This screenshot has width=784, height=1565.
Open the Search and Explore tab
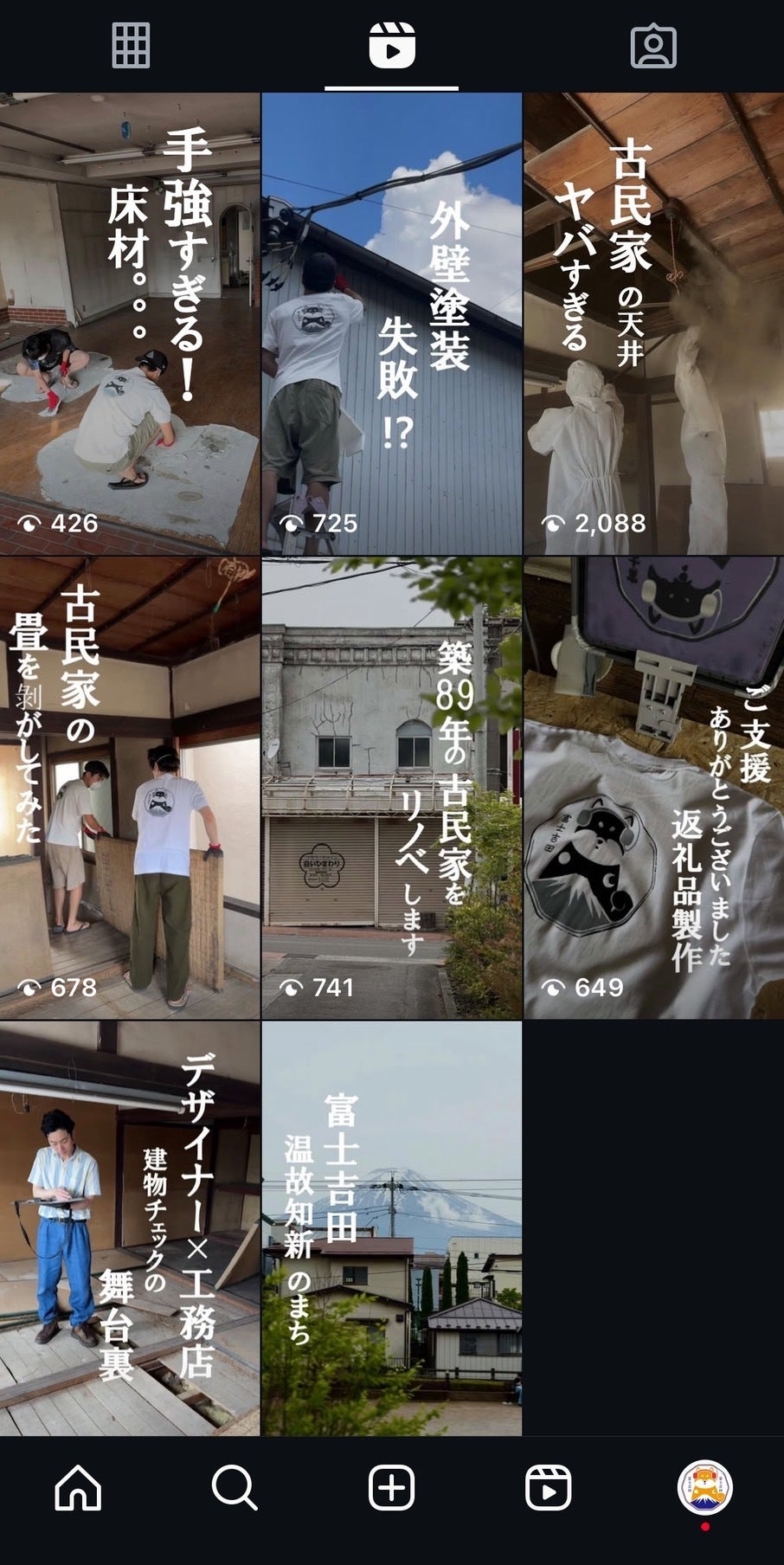(235, 1488)
